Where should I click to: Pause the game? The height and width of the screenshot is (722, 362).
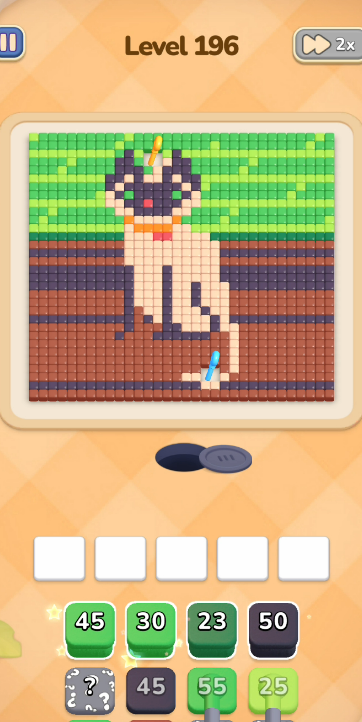tap(9, 43)
